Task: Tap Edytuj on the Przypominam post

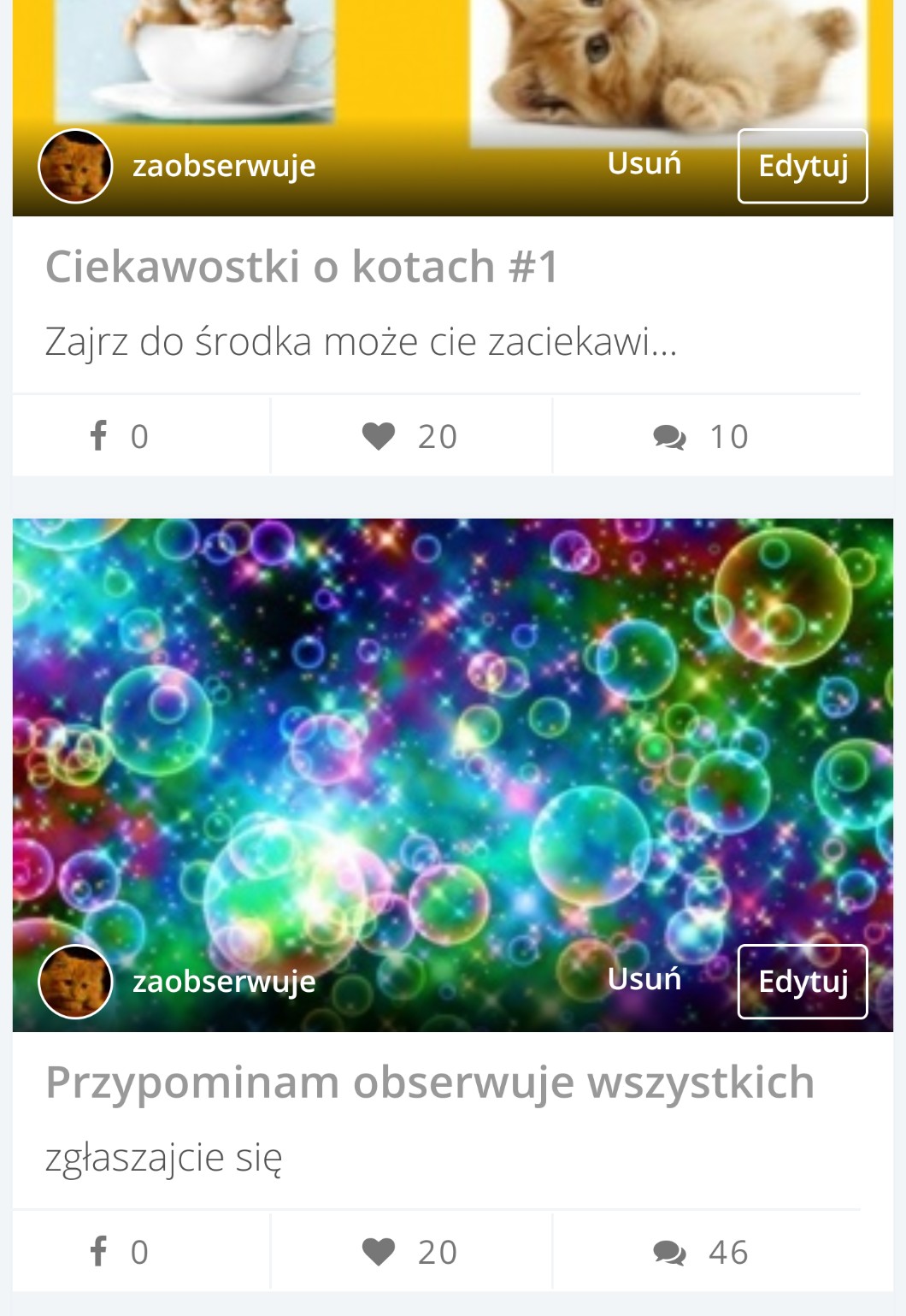Action: point(802,982)
